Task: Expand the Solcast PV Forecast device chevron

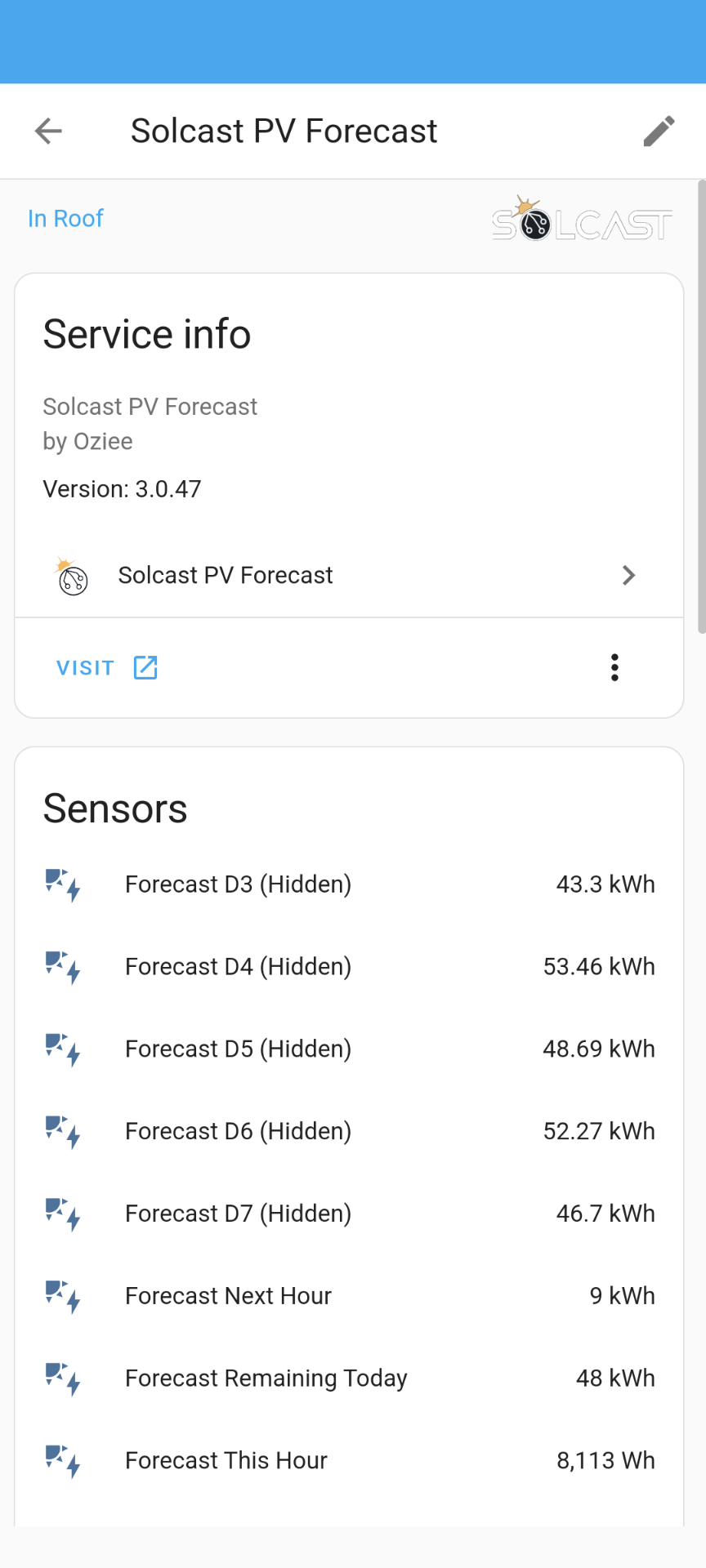Action: (x=628, y=576)
